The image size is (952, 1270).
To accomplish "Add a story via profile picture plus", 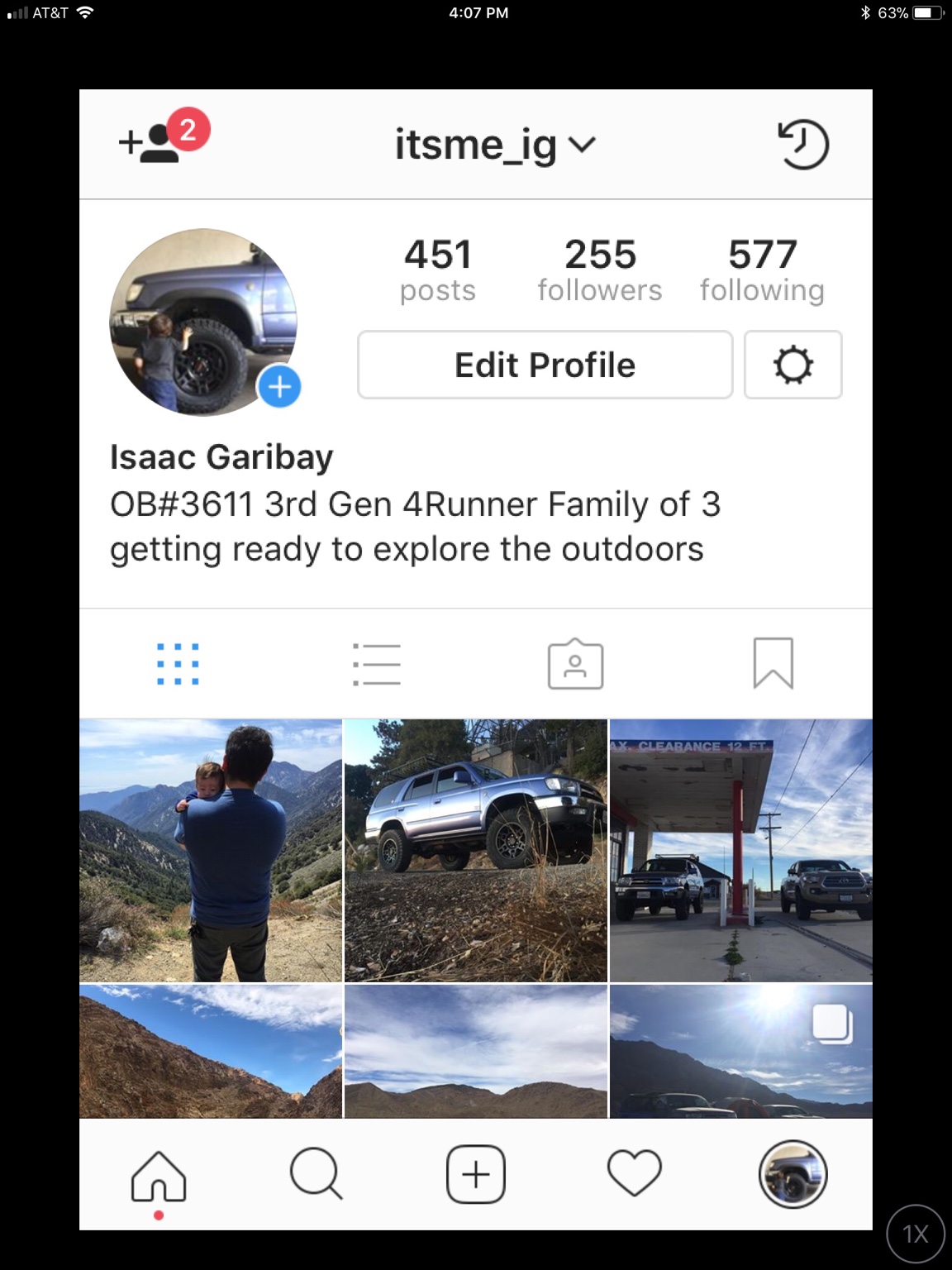I will click(x=279, y=386).
